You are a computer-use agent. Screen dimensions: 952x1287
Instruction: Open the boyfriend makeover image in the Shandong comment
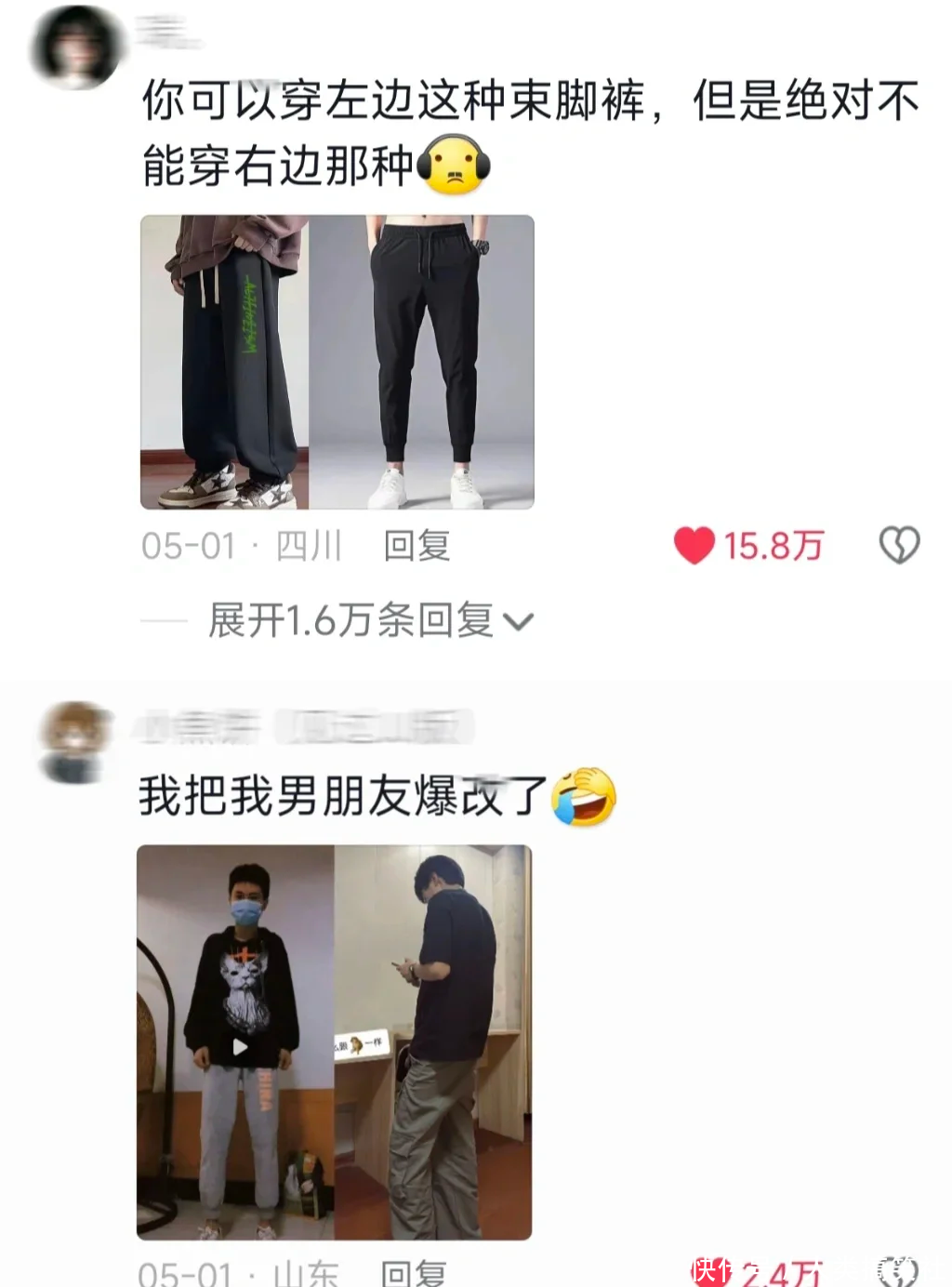[x=334, y=1042]
